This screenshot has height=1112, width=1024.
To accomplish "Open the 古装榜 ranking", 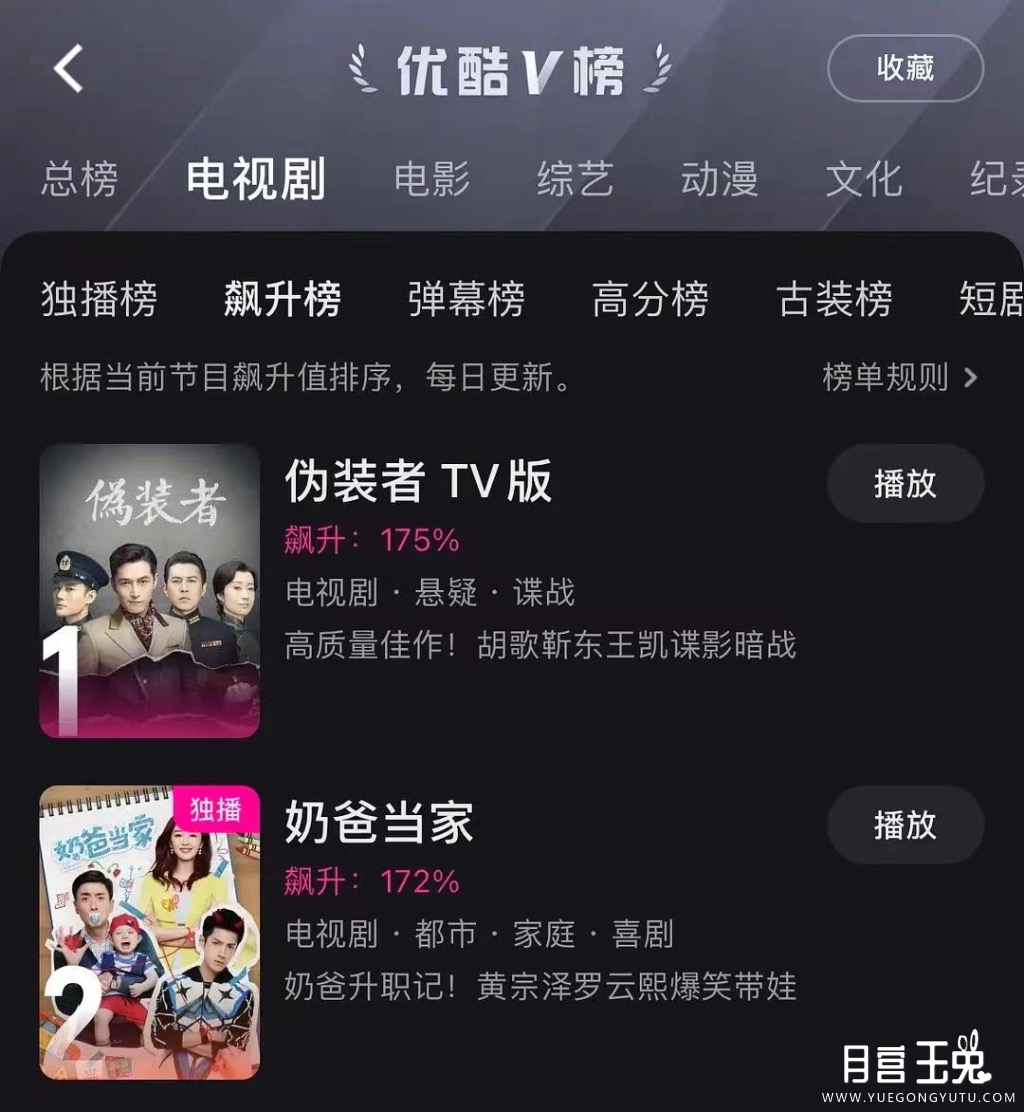I will pyautogui.click(x=834, y=299).
